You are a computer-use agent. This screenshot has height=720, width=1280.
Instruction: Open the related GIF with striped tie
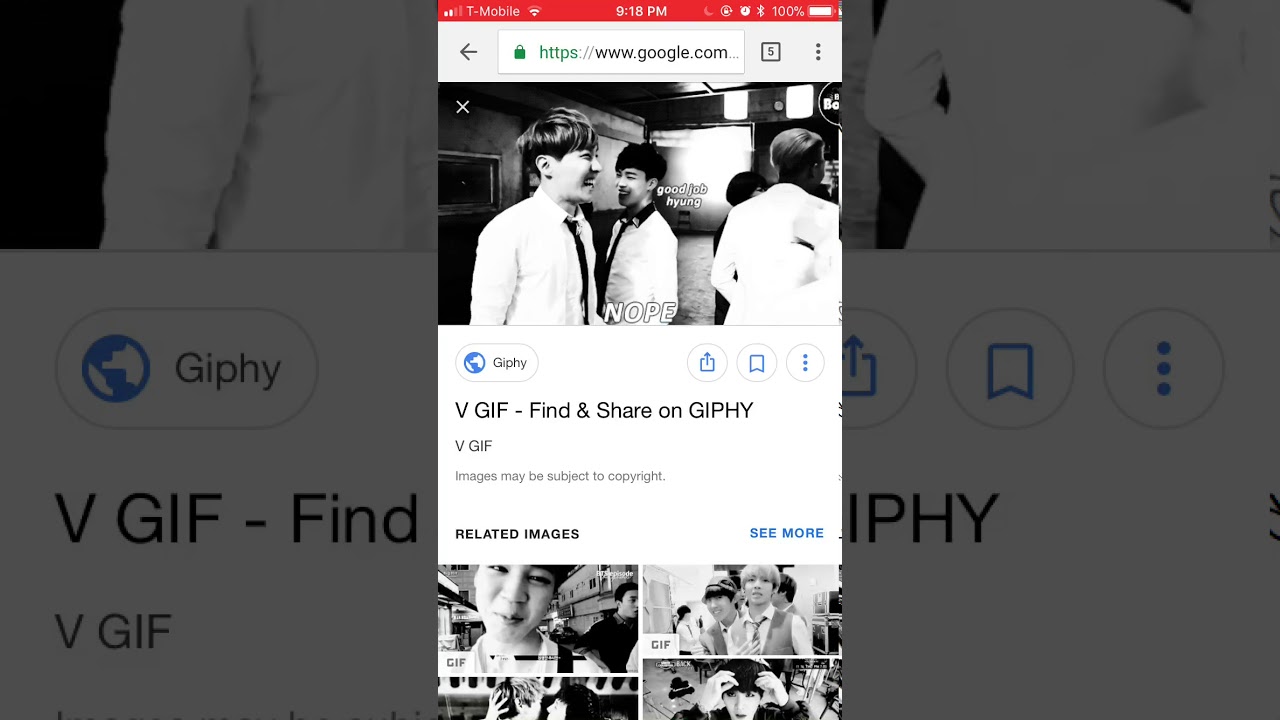tap(741, 609)
